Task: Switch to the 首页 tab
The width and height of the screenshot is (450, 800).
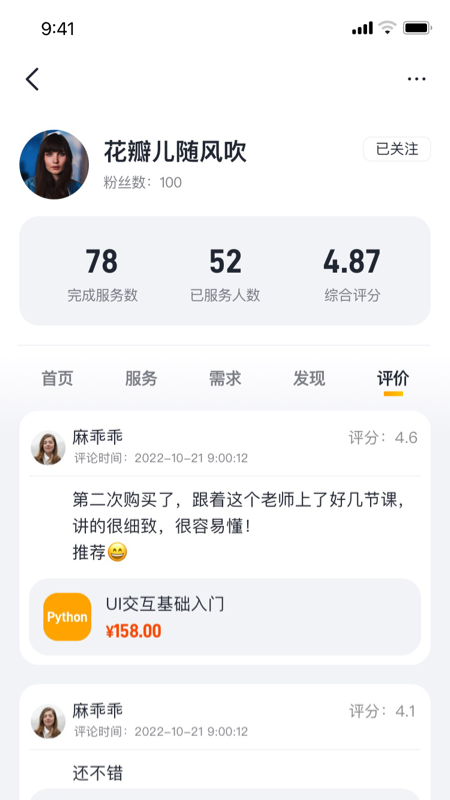Action: click(57, 379)
